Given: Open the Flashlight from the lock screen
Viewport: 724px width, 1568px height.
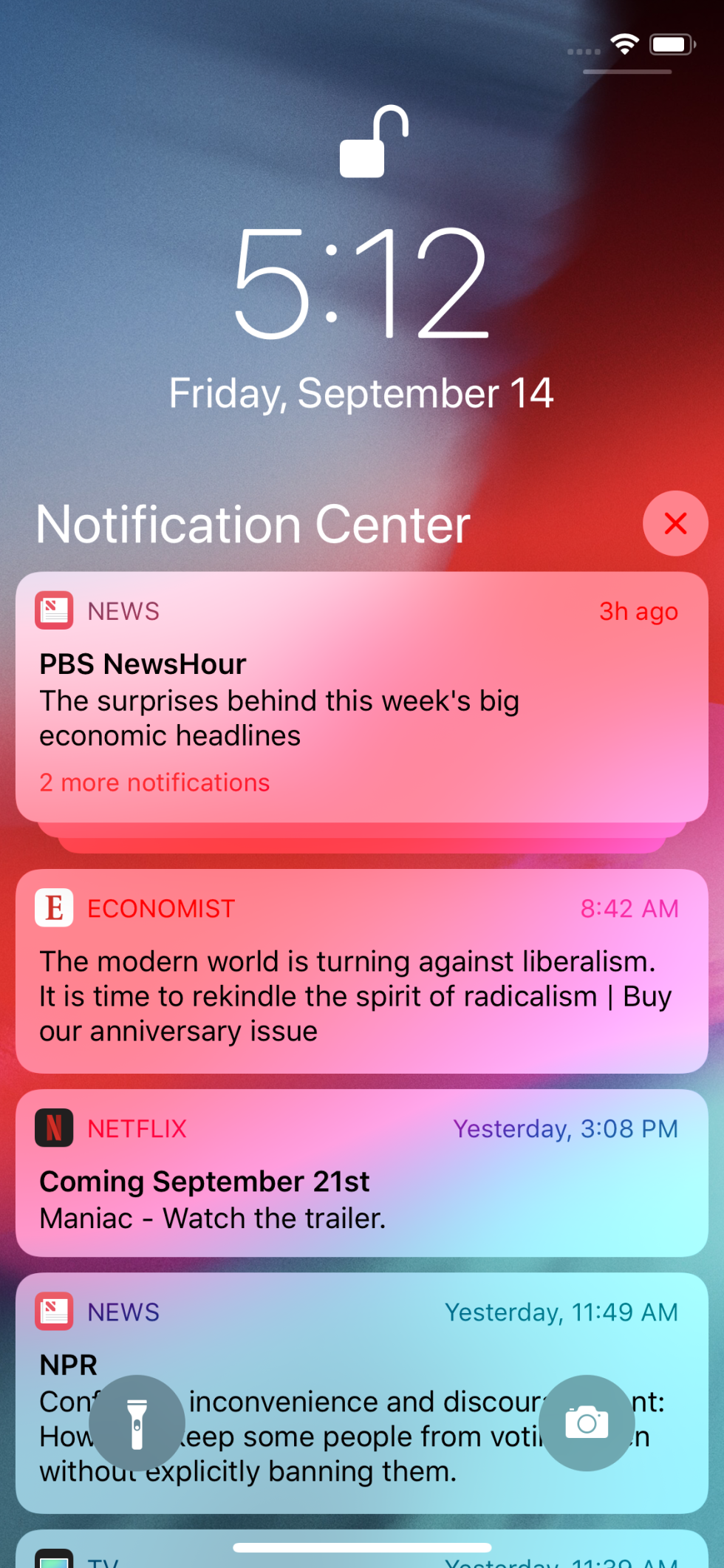Looking at the screenshot, I should coord(137,1423).
